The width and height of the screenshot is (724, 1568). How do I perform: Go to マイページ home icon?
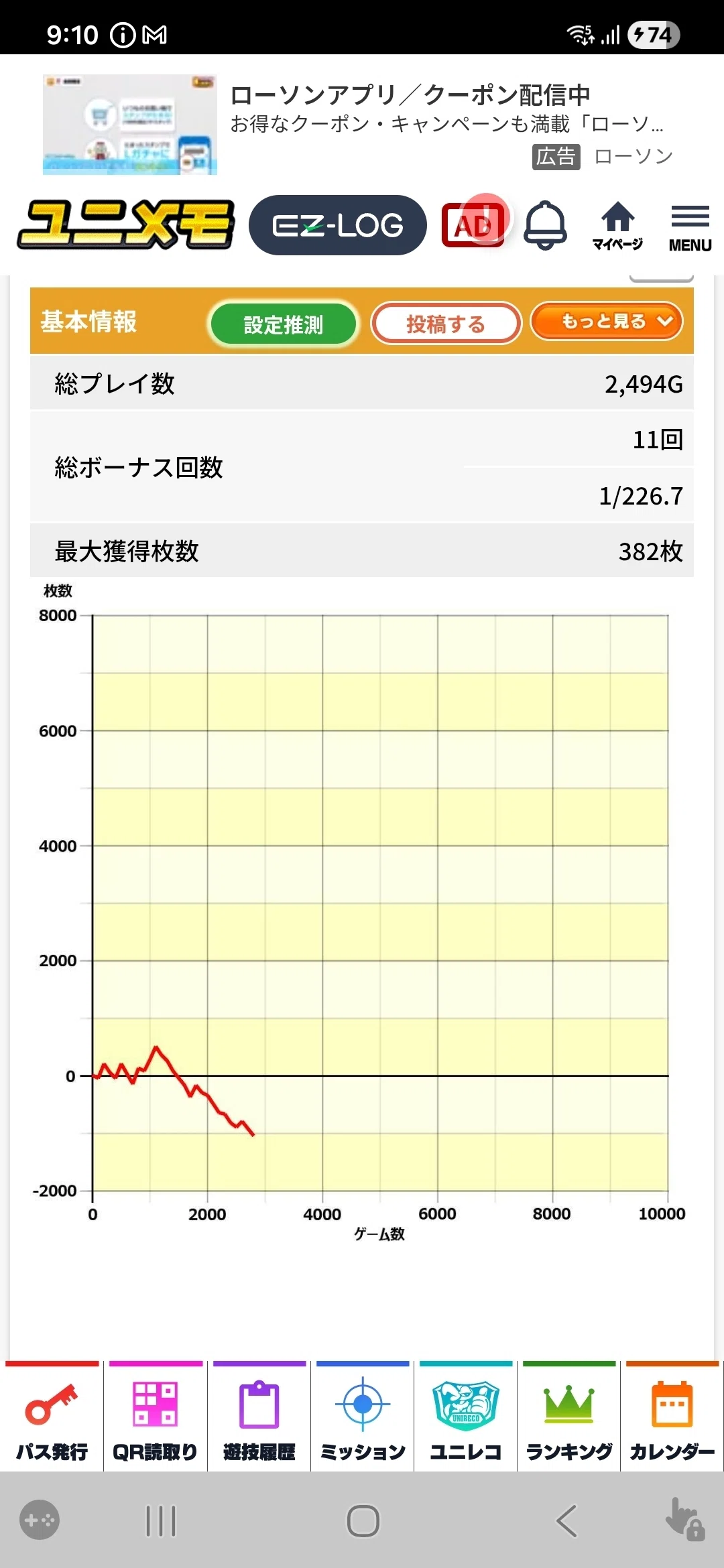coord(617,226)
